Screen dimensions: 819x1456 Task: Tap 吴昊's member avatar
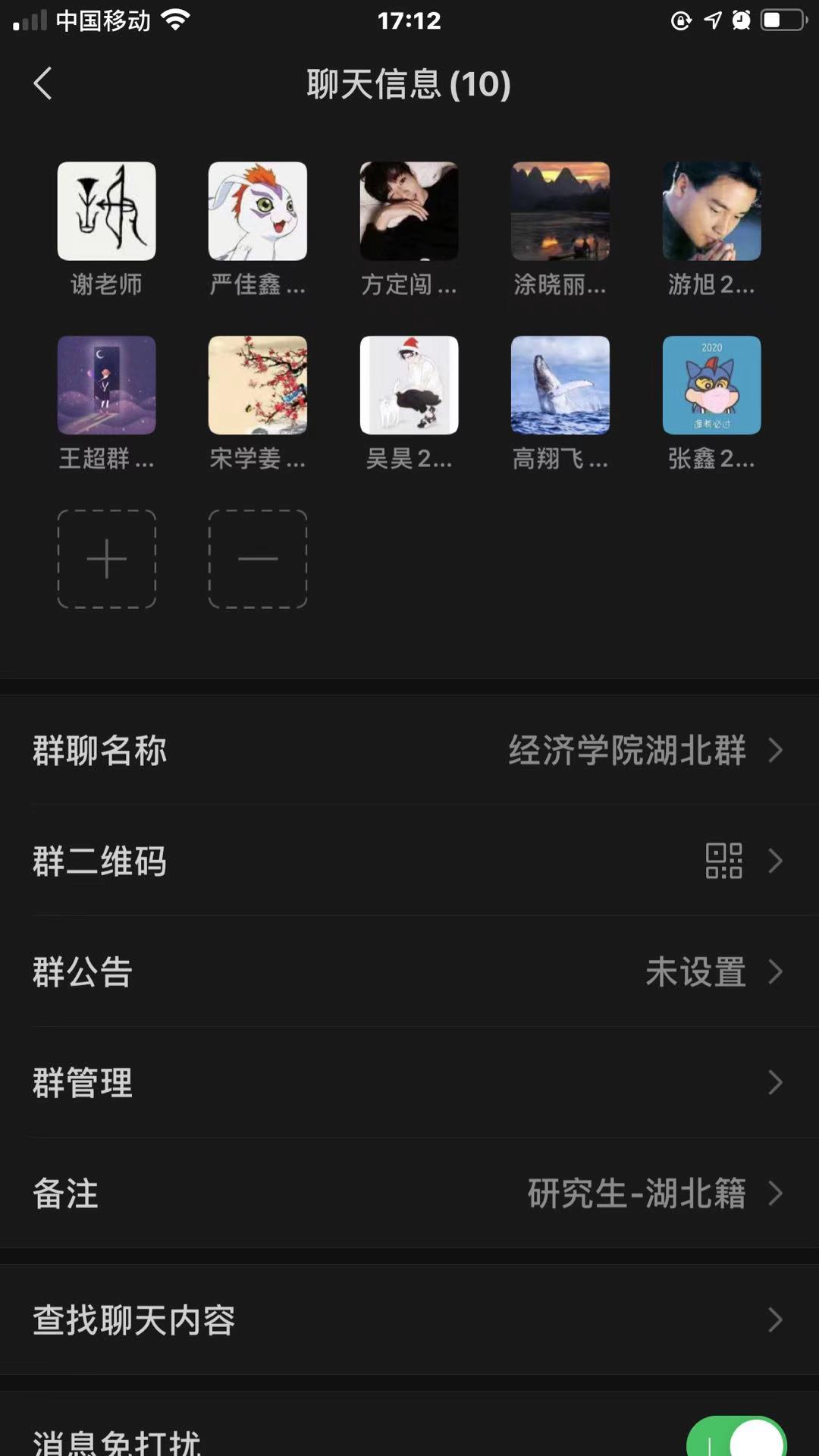[x=409, y=385]
